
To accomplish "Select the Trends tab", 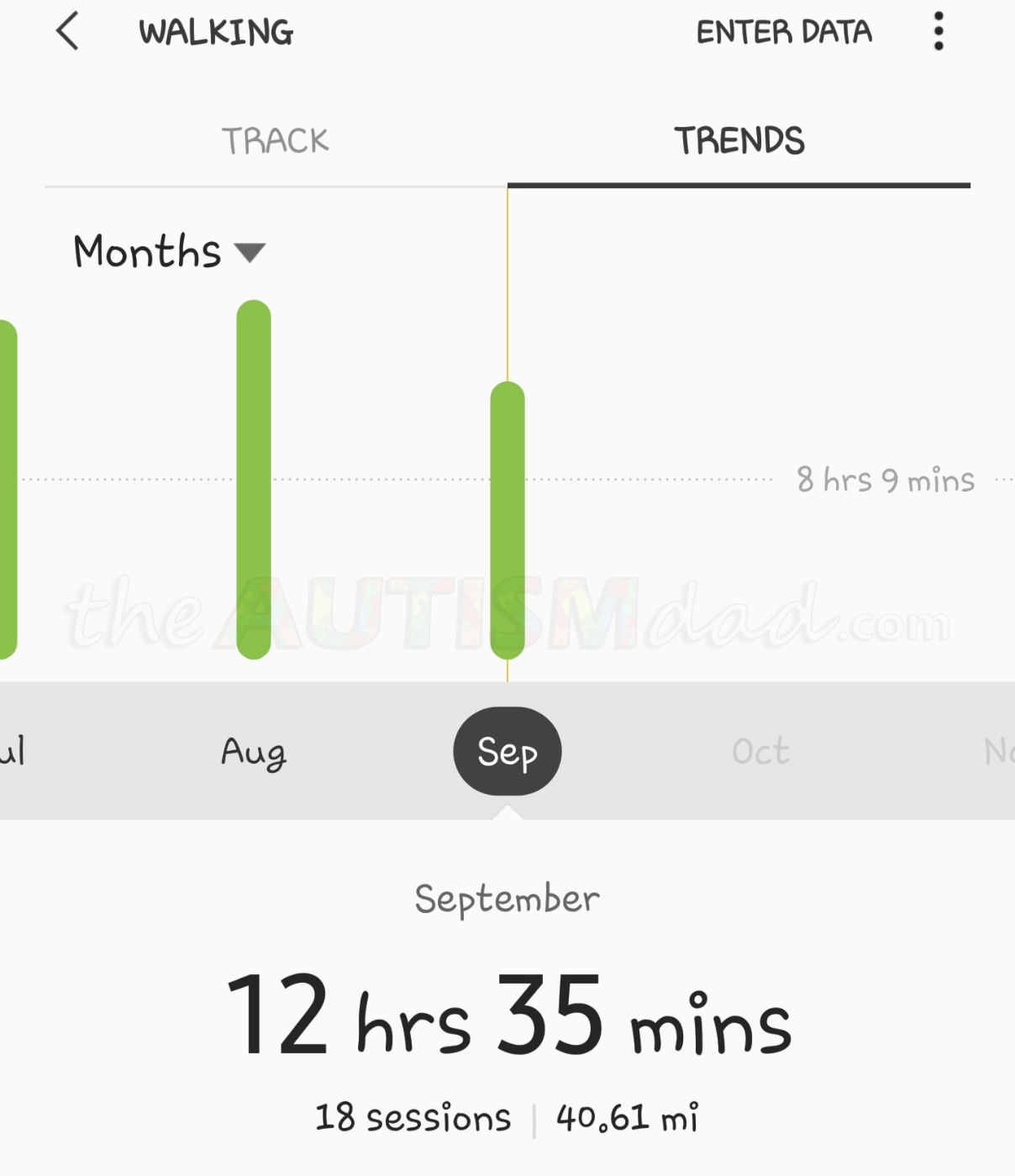I will [x=739, y=141].
